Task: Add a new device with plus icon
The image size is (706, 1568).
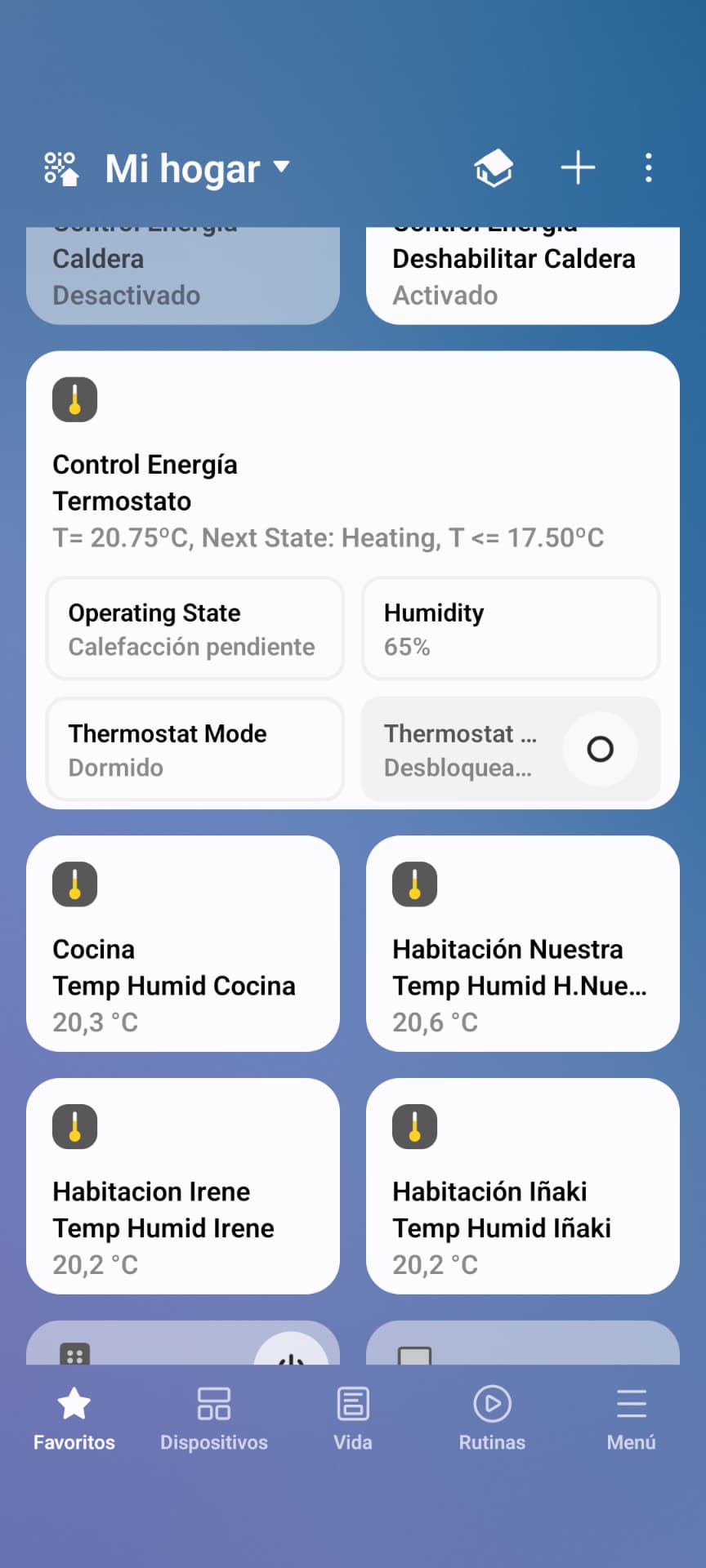Action: point(578,168)
